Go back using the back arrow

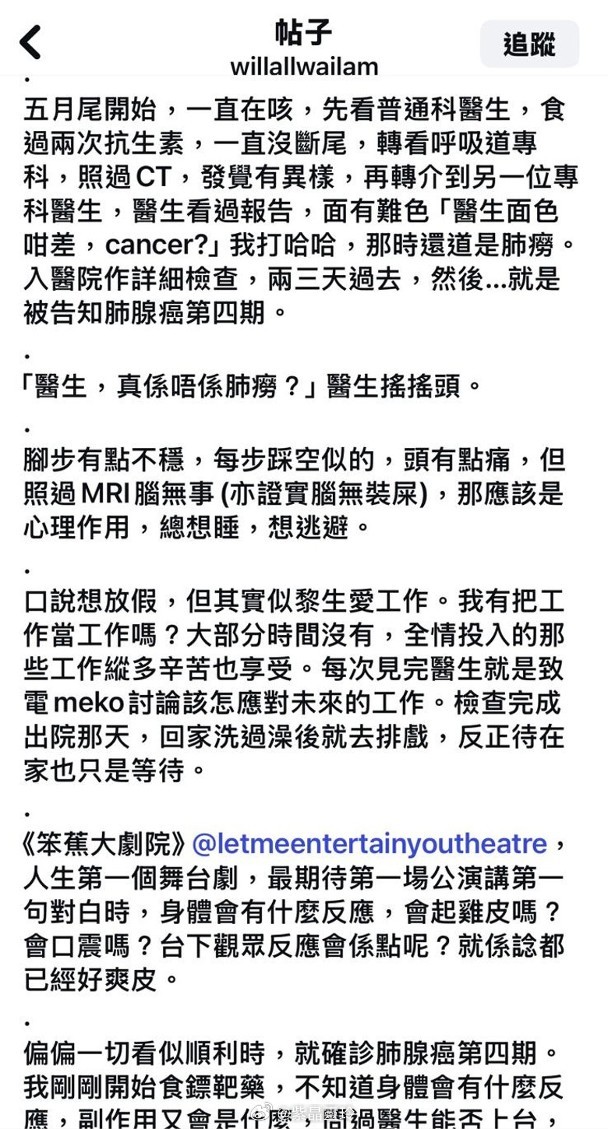click(32, 43)
